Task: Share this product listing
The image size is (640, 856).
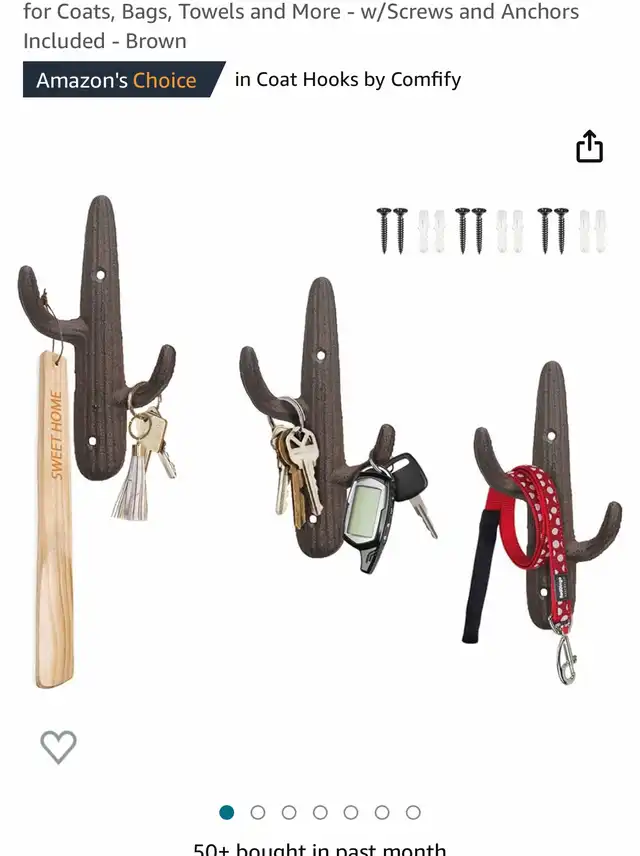Action: coord(589,147)
